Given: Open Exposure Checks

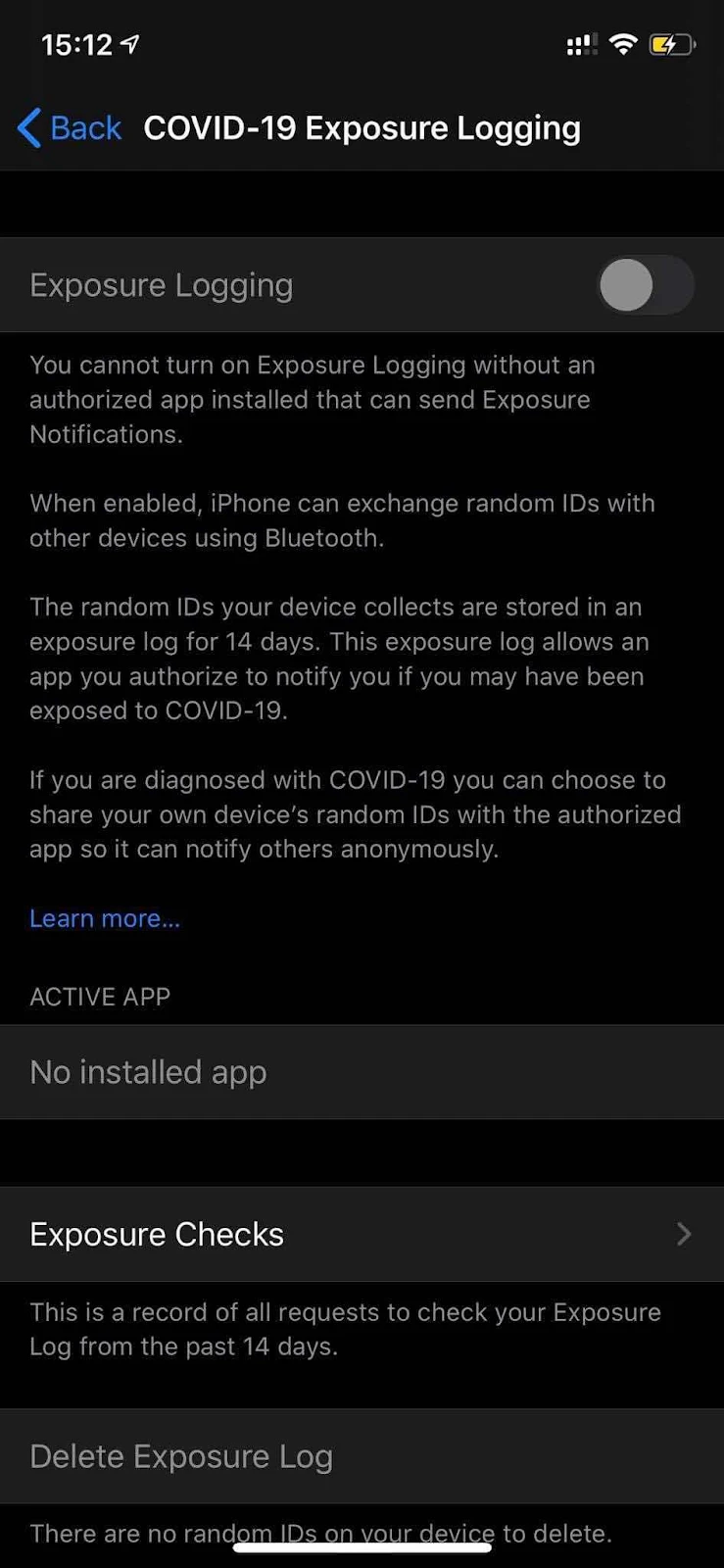Looking at the screenshot, I should click(362, 1234).
